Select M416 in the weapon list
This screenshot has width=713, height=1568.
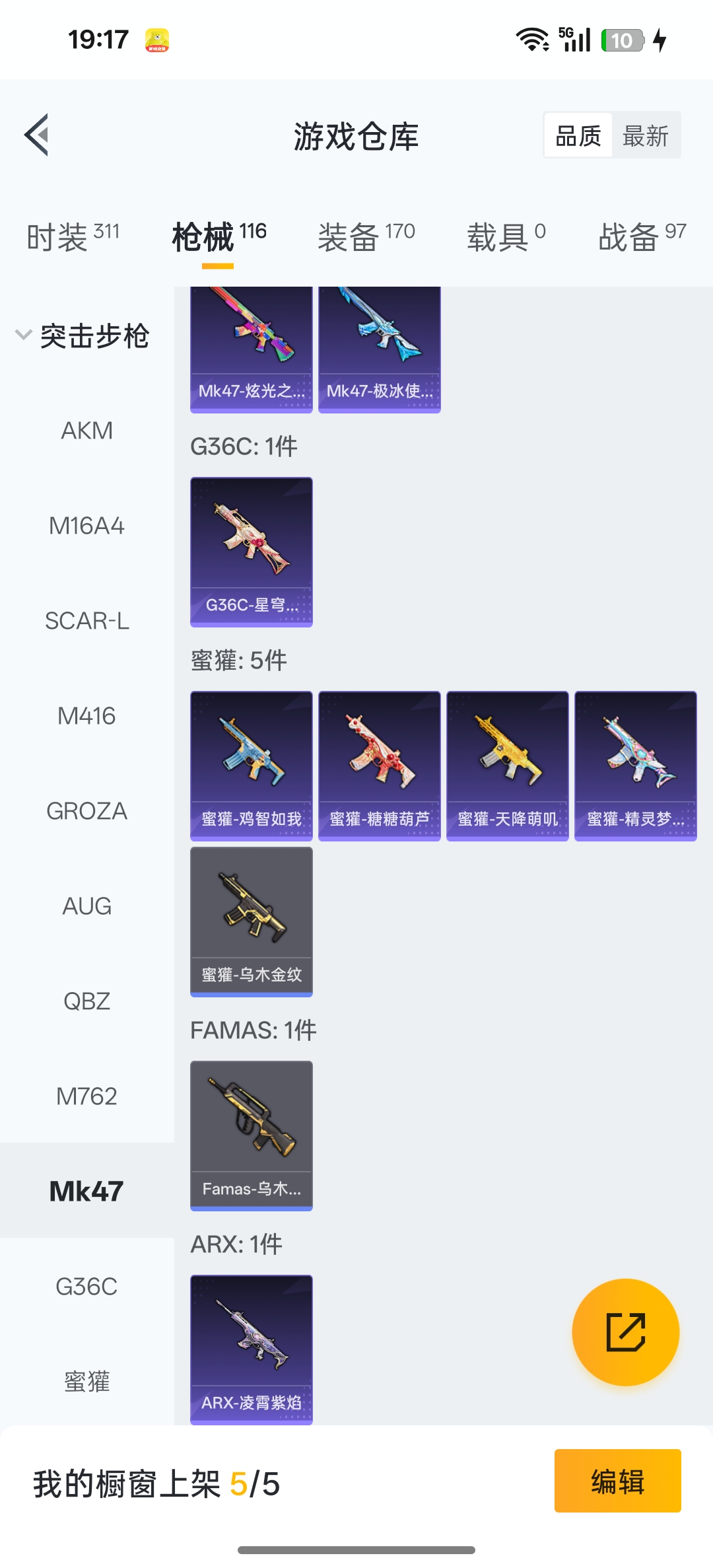pos(86,716)
